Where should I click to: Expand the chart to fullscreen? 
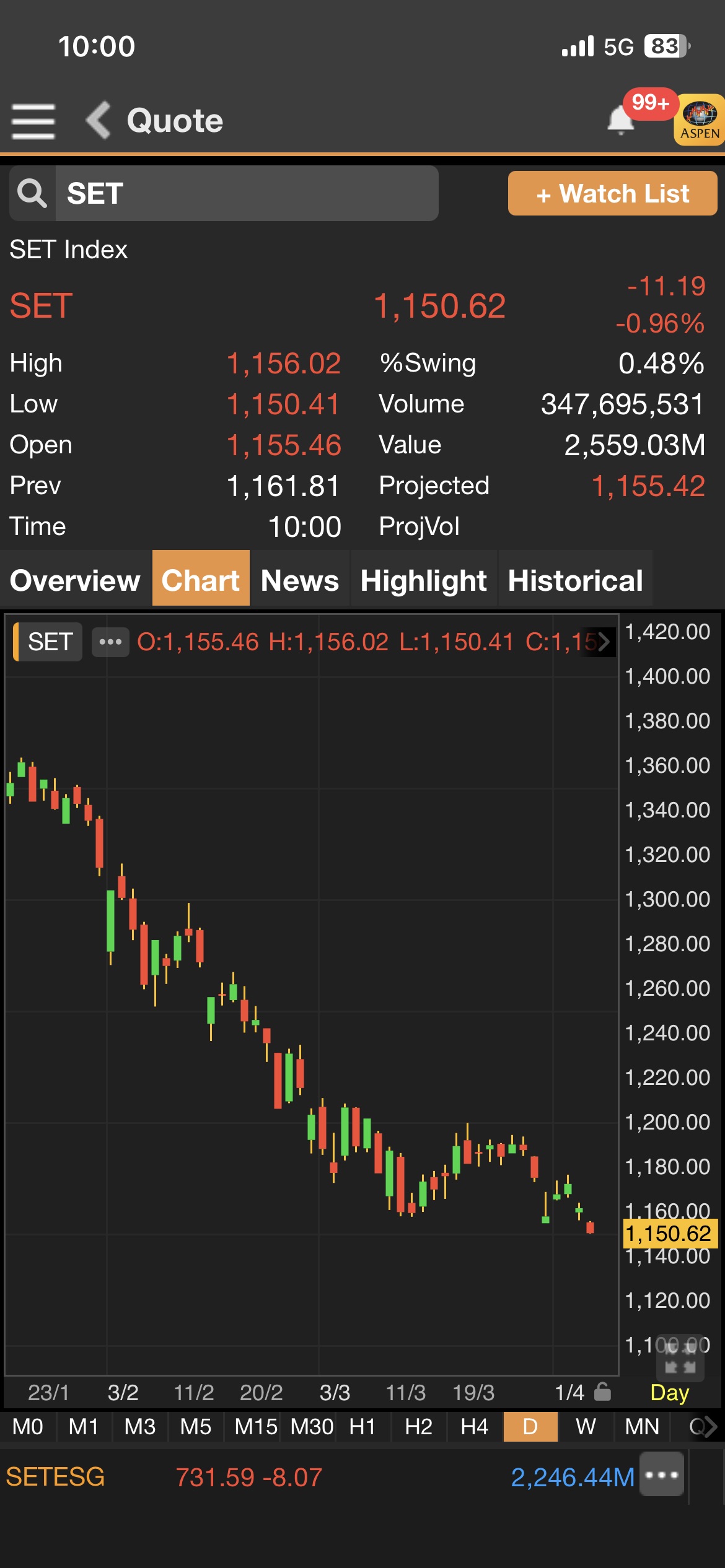tap(680, 1357)
